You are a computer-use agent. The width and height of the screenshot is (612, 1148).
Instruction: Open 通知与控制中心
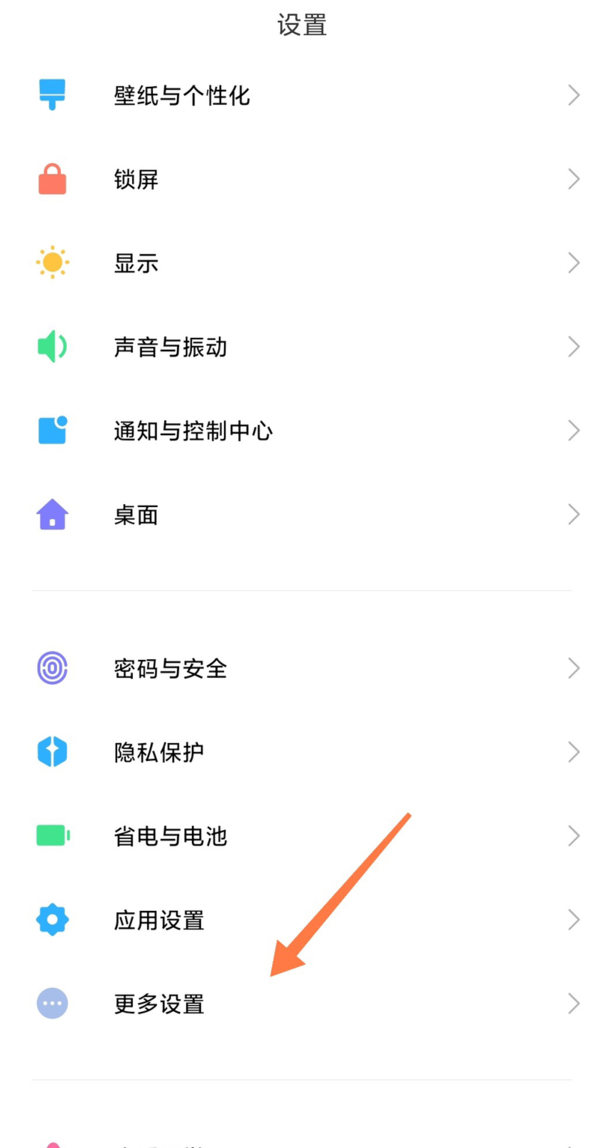point(193,431)
